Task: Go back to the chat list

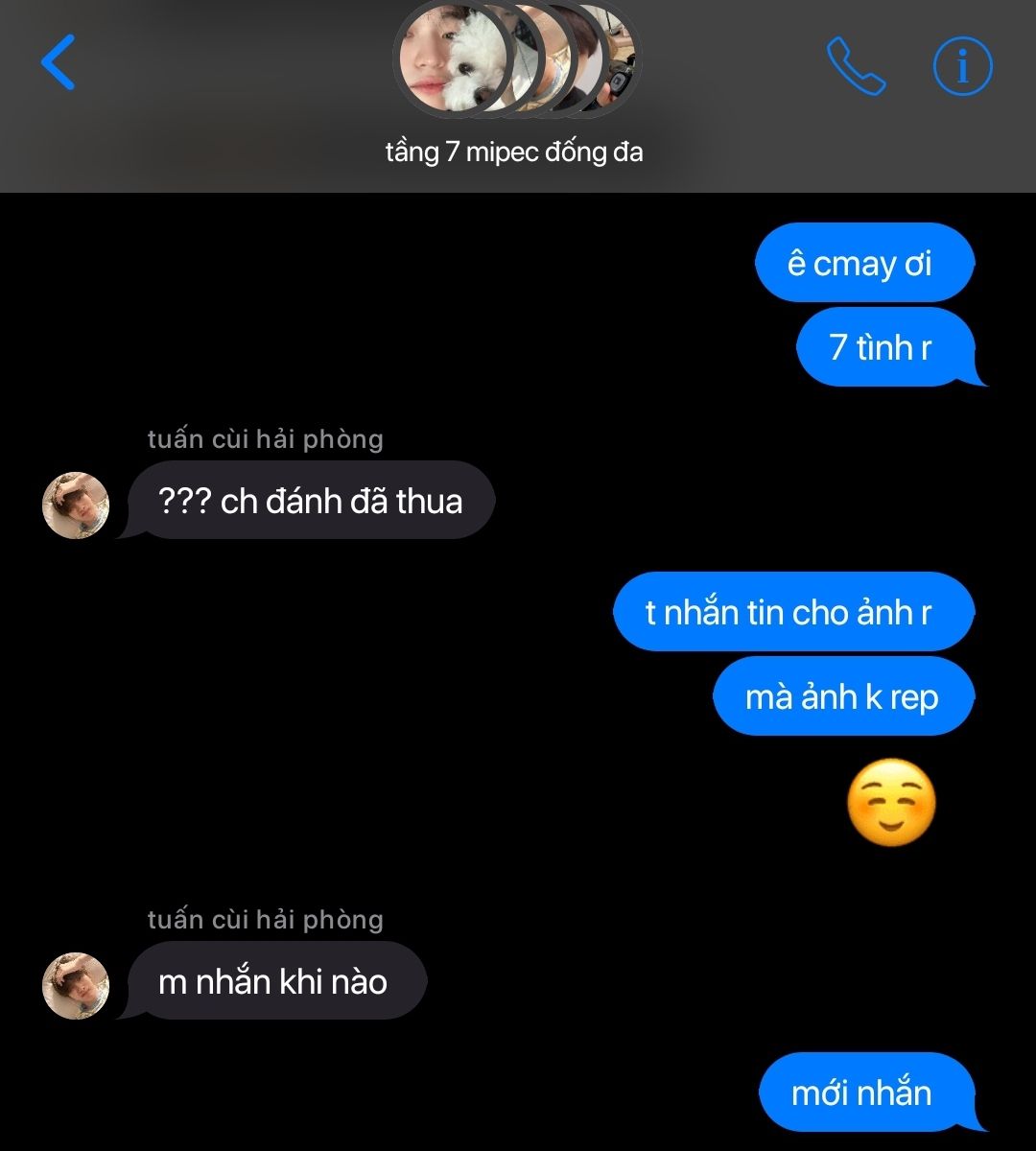Action: coord(59,62)
